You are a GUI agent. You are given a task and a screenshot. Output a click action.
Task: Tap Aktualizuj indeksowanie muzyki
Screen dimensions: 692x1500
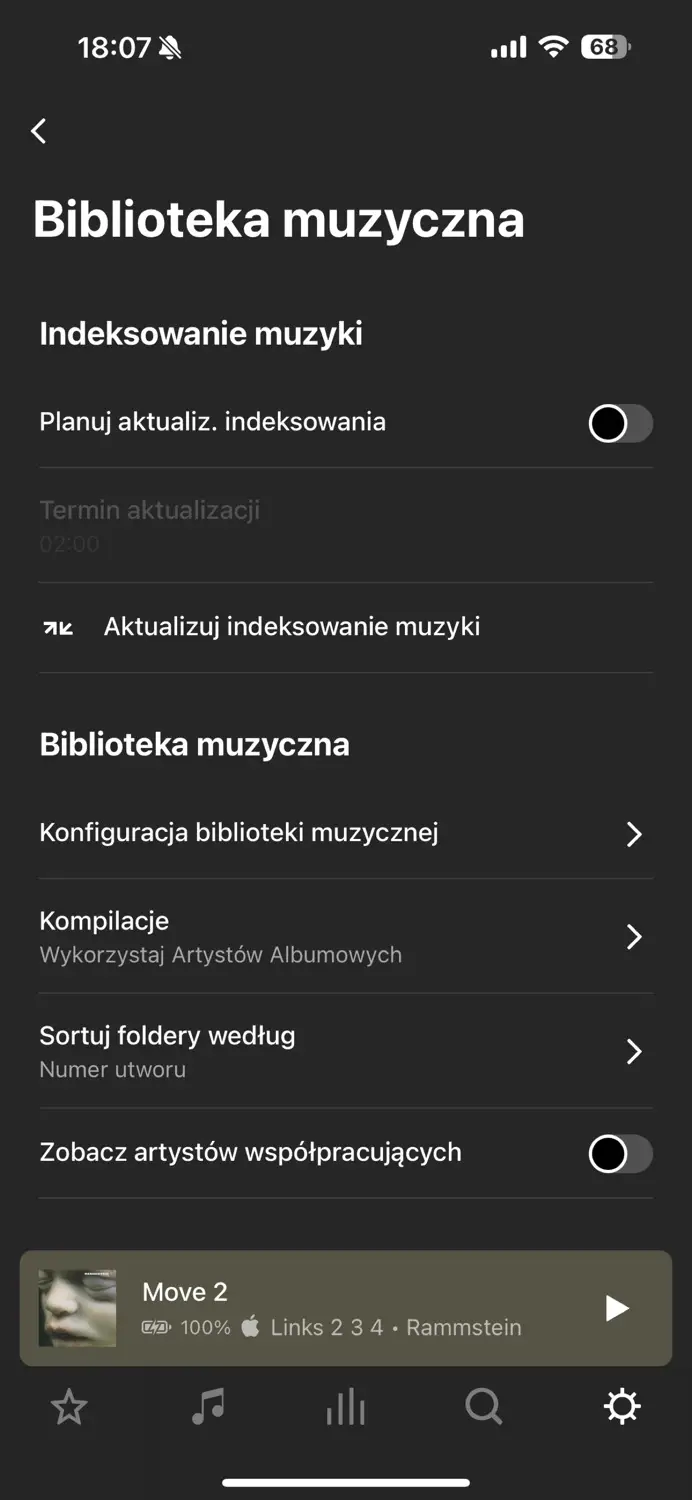291,627
